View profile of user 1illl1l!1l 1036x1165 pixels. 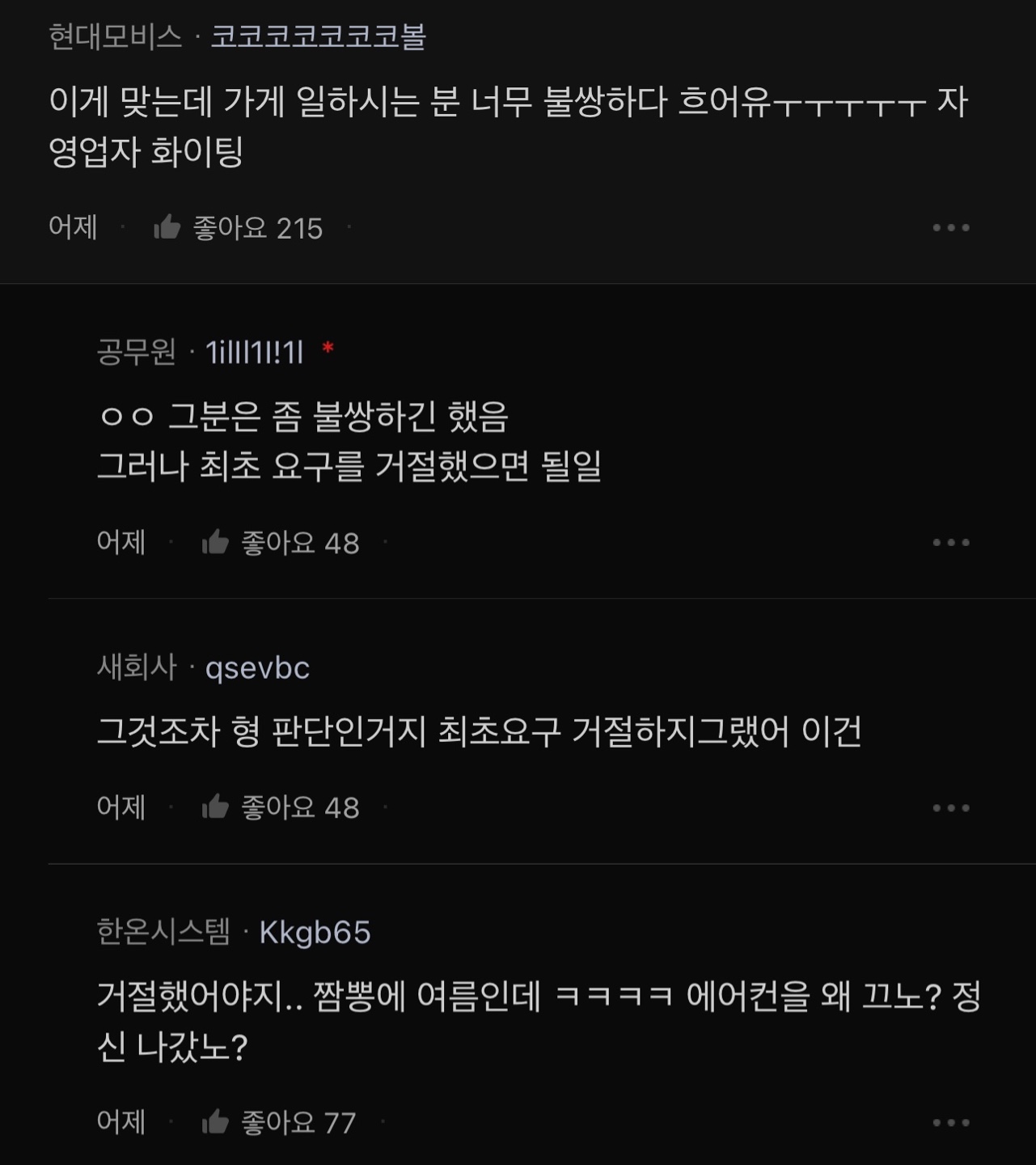[254, 352]
